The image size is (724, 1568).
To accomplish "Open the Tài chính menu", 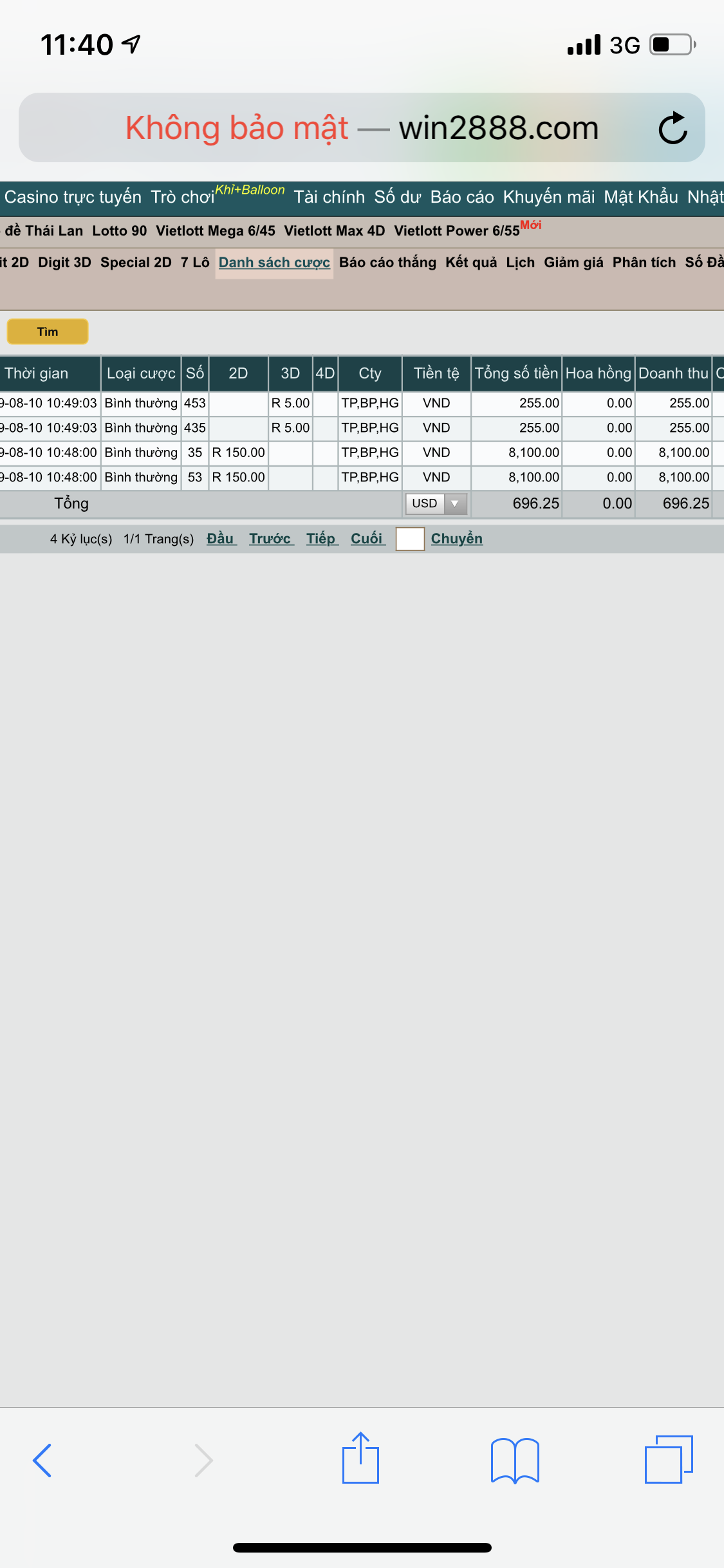I will (x=330, y=197).
